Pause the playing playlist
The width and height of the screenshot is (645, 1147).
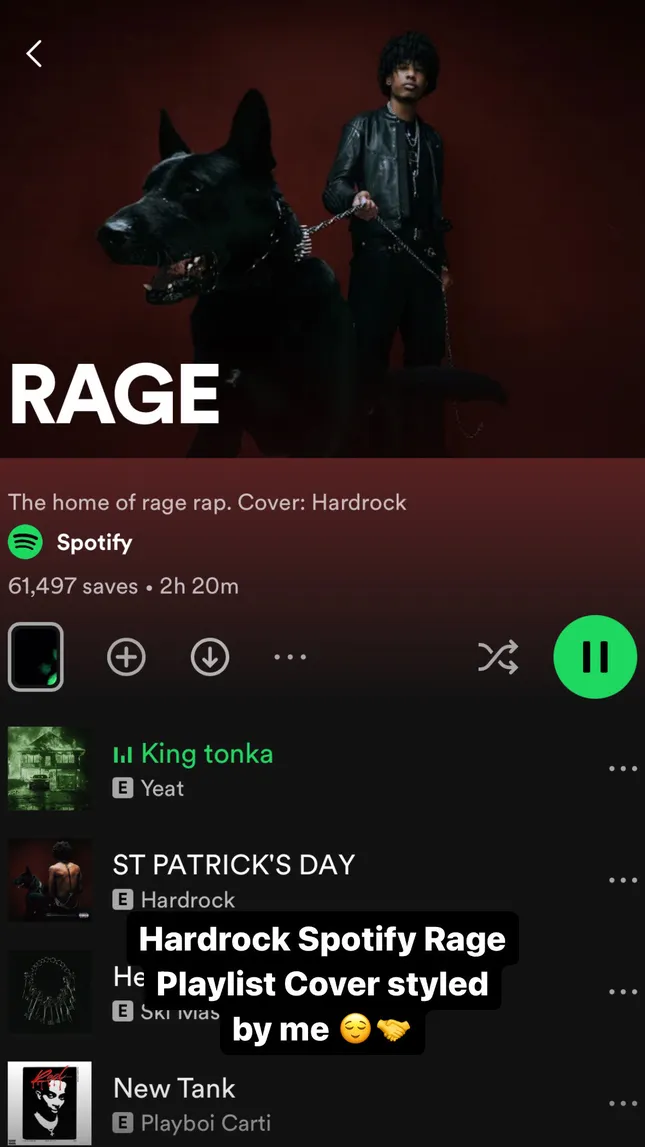pos(595,657)
